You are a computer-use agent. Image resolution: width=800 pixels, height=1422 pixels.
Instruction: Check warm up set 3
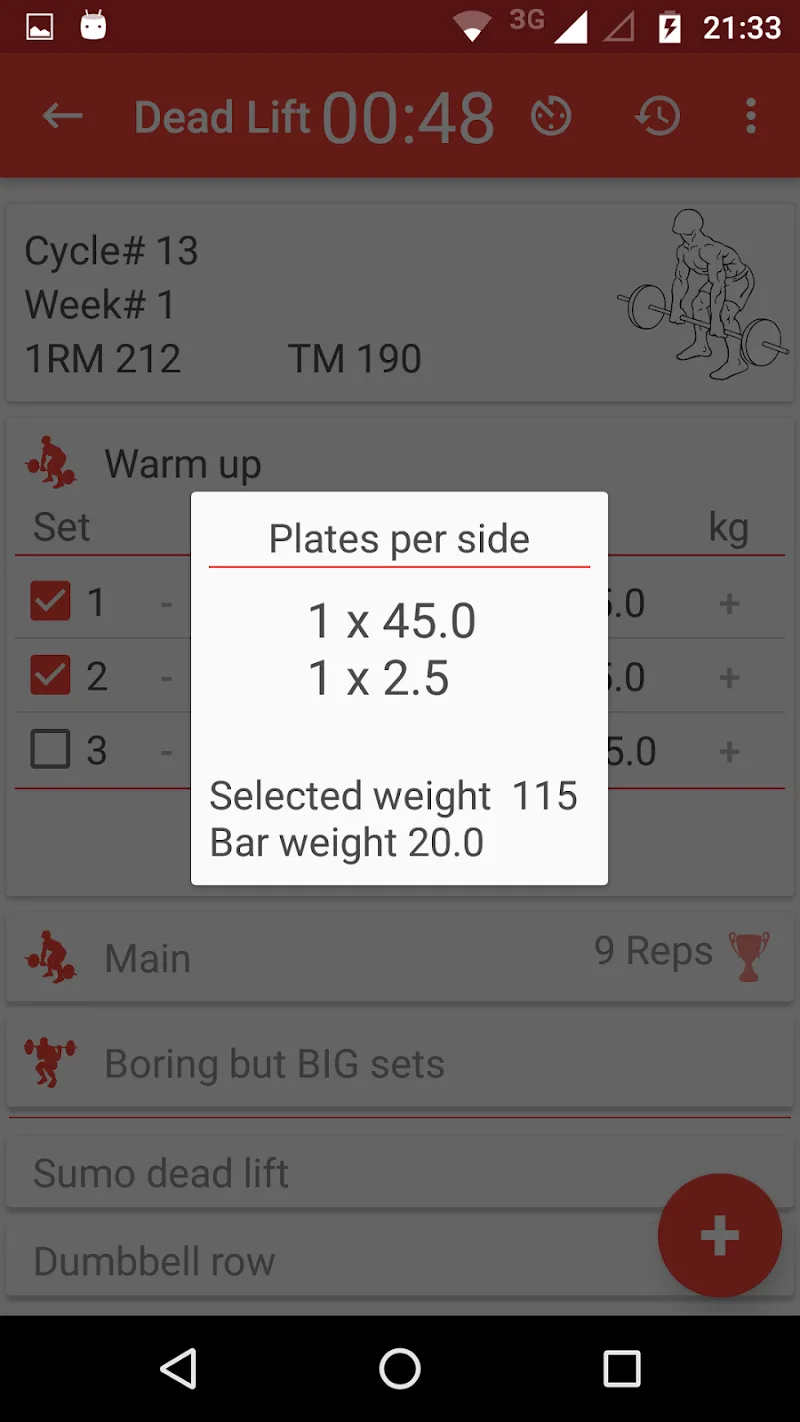click(x=50, y=750)
